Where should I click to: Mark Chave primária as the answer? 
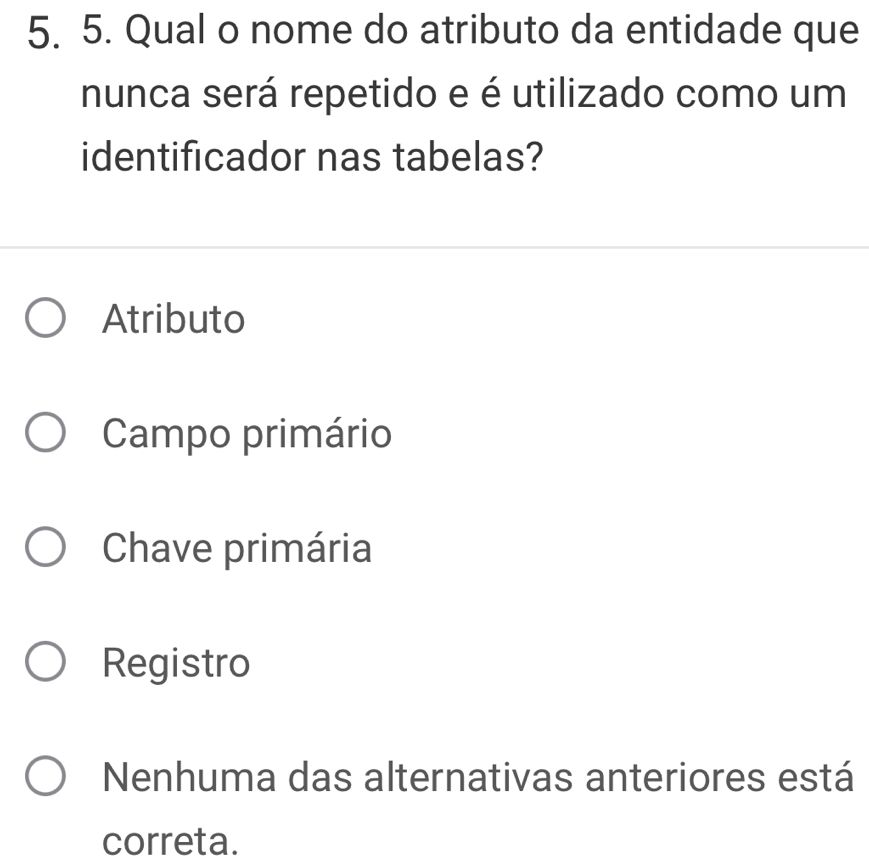[47, 549]
